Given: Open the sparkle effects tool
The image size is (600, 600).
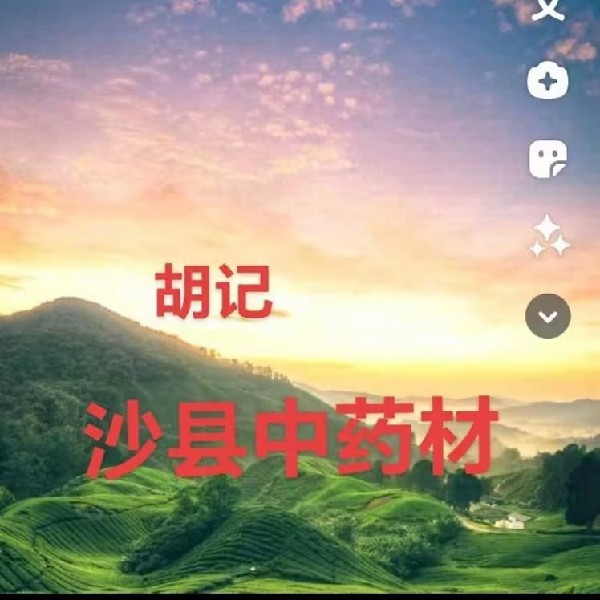Looking at the screenshot, I should (x=549, y=236).
